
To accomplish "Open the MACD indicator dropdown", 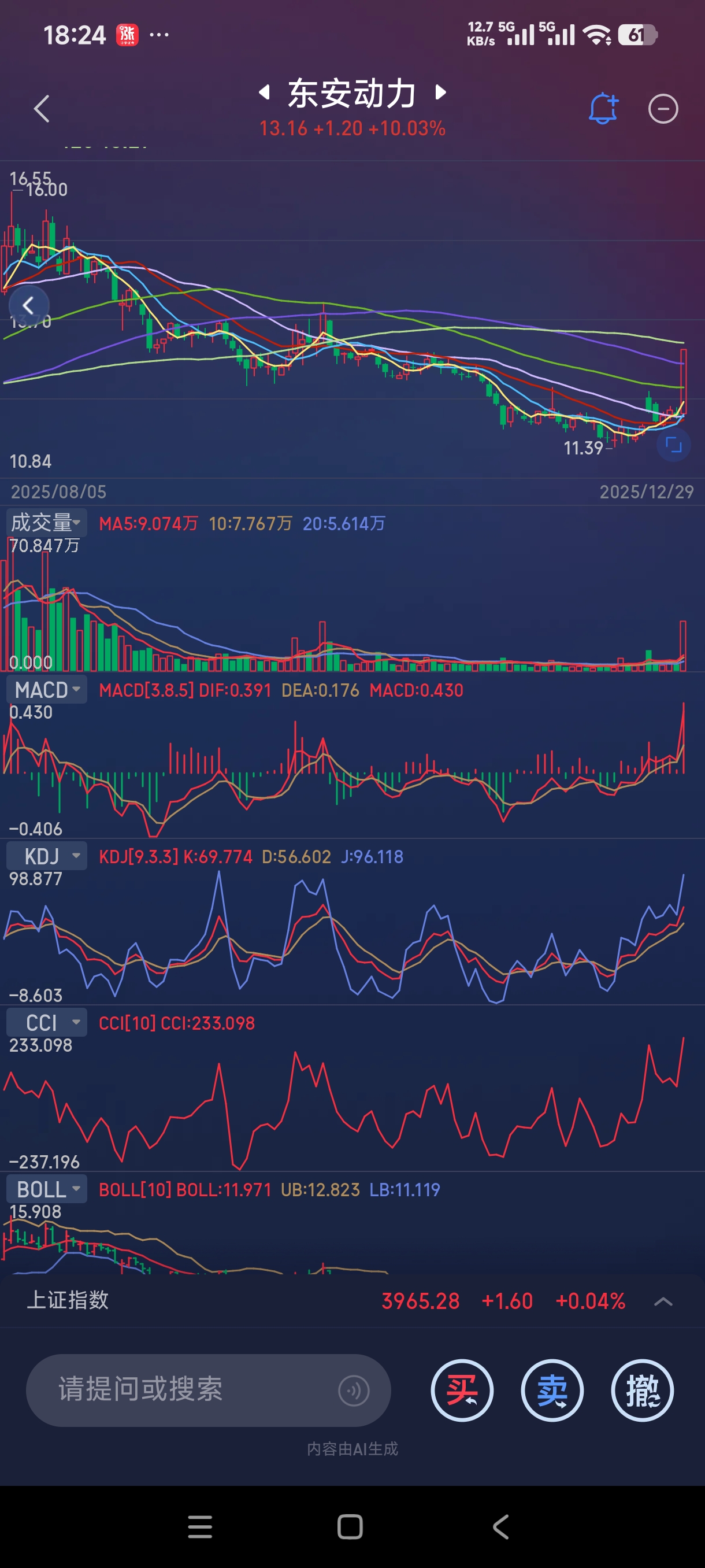I will pos(47,690).
